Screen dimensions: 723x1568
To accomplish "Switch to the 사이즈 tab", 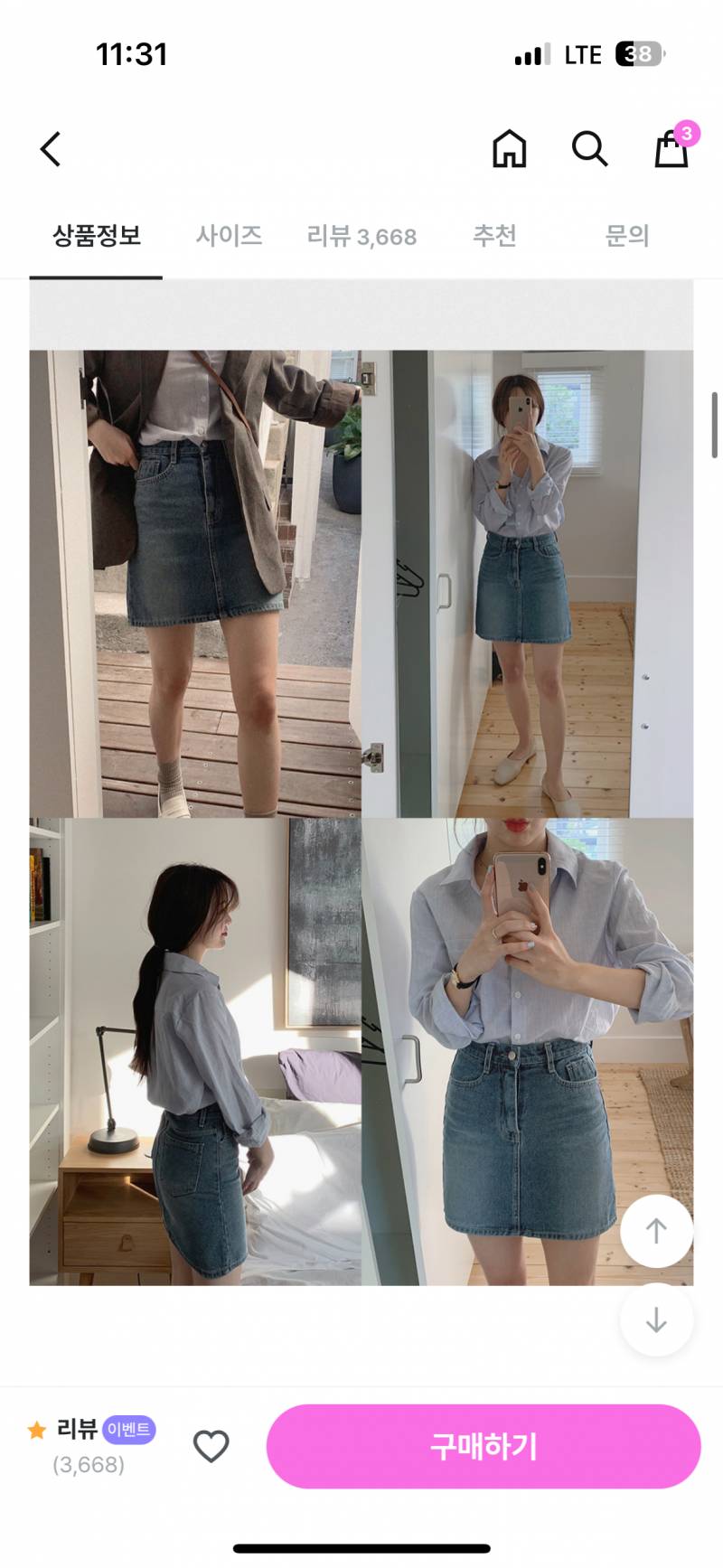I will click(229, 236).
